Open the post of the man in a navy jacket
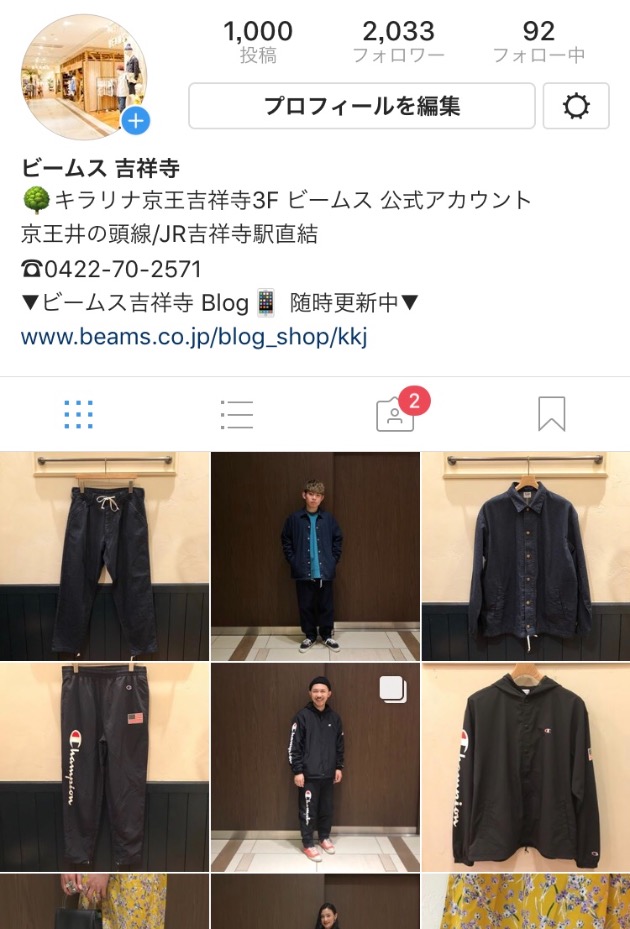This screenshot has height=929, width=630. [x=315, y=555]
